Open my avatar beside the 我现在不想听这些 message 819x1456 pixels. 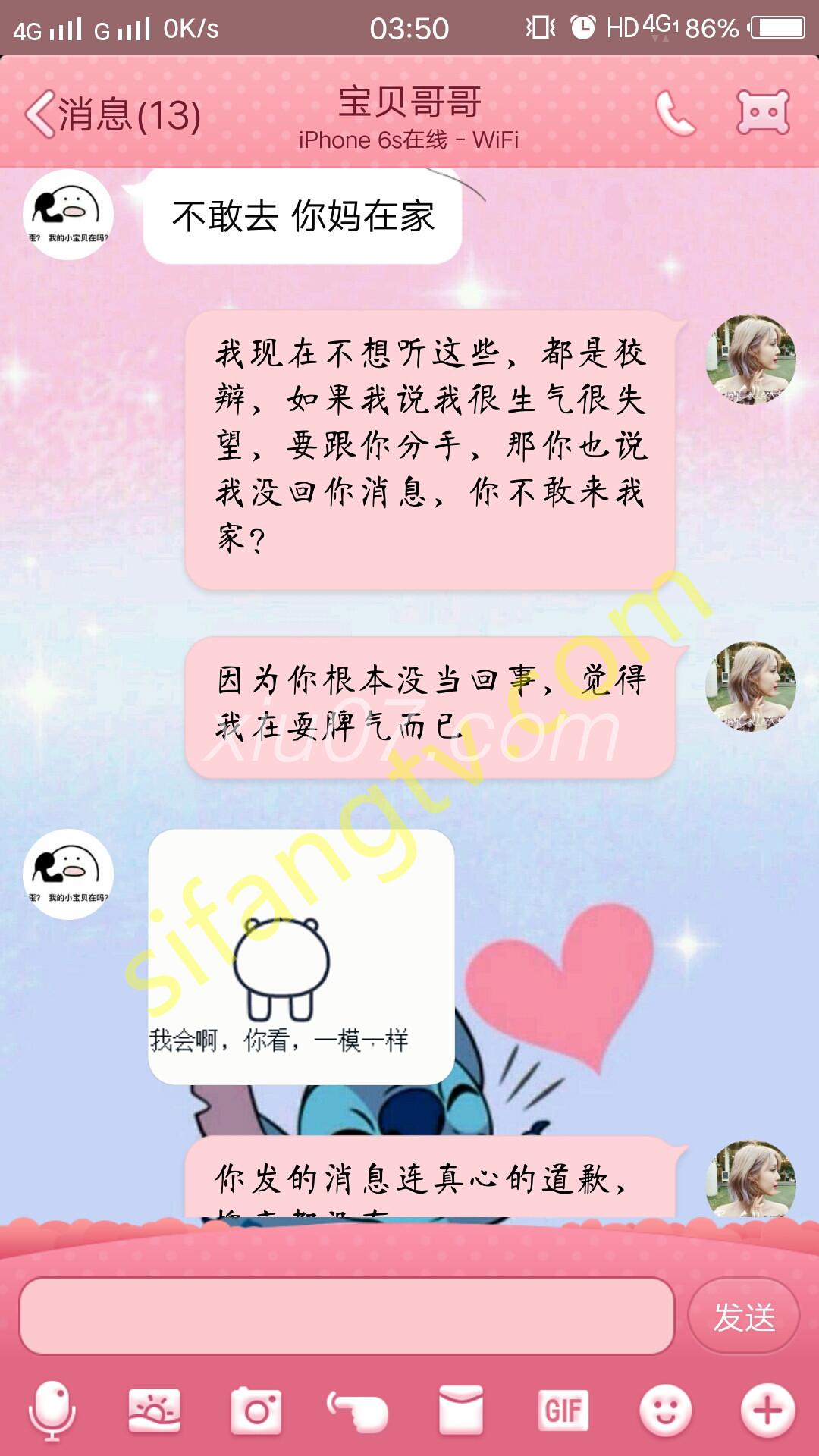(x=750, y=359)
